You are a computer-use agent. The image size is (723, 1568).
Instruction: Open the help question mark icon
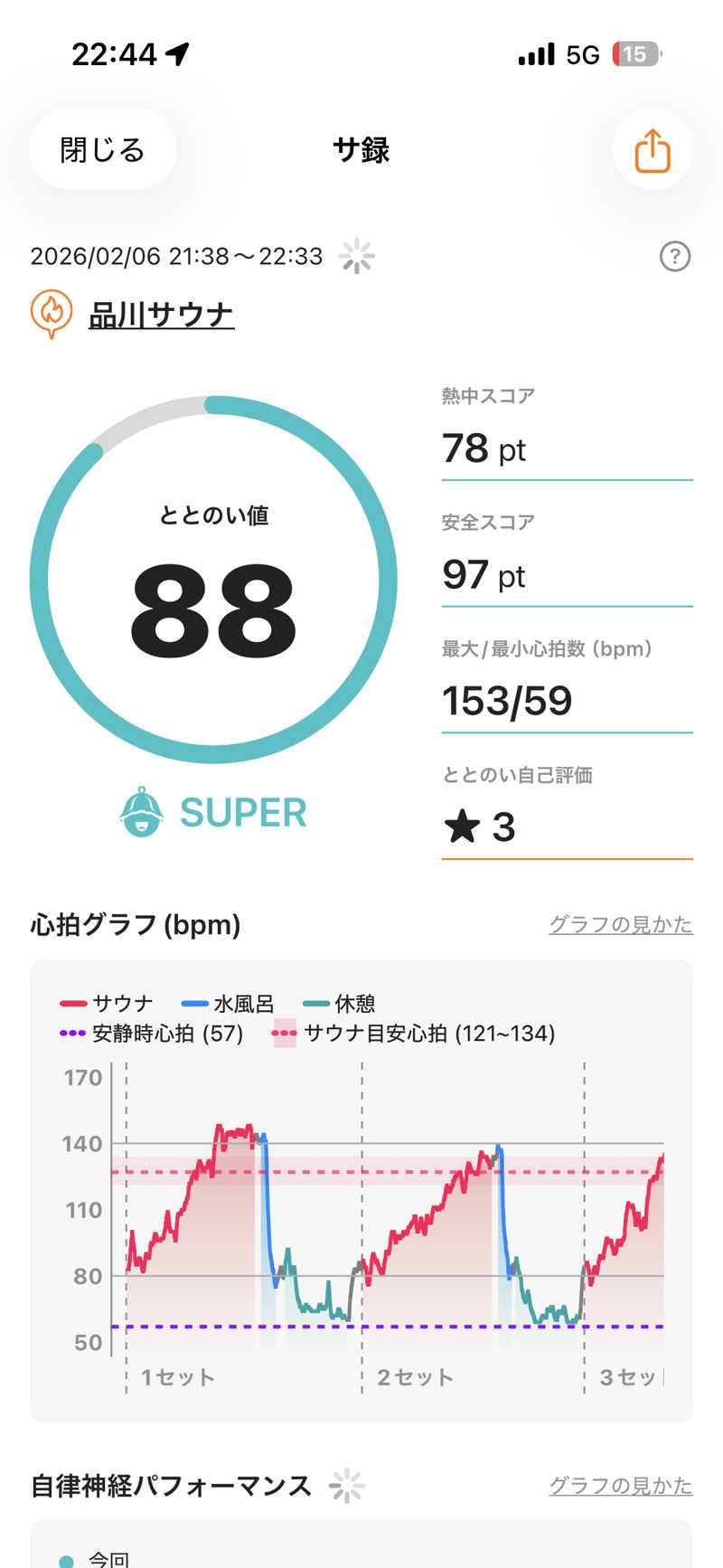tap(674, 257)
